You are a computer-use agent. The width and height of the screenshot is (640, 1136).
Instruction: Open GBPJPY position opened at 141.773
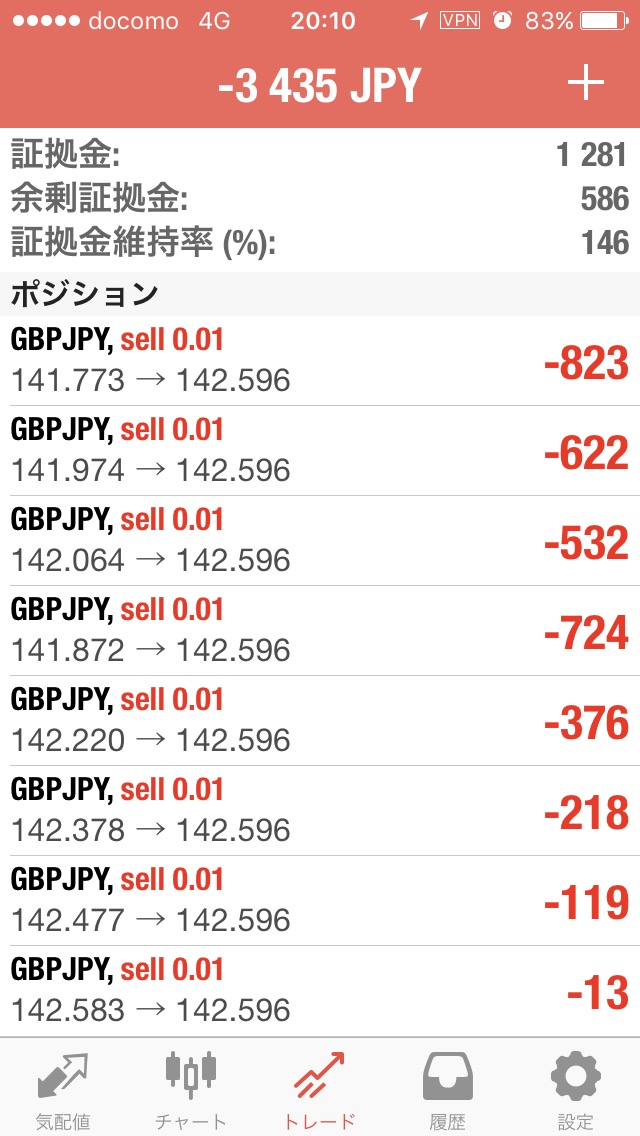[x=320, y=361]
